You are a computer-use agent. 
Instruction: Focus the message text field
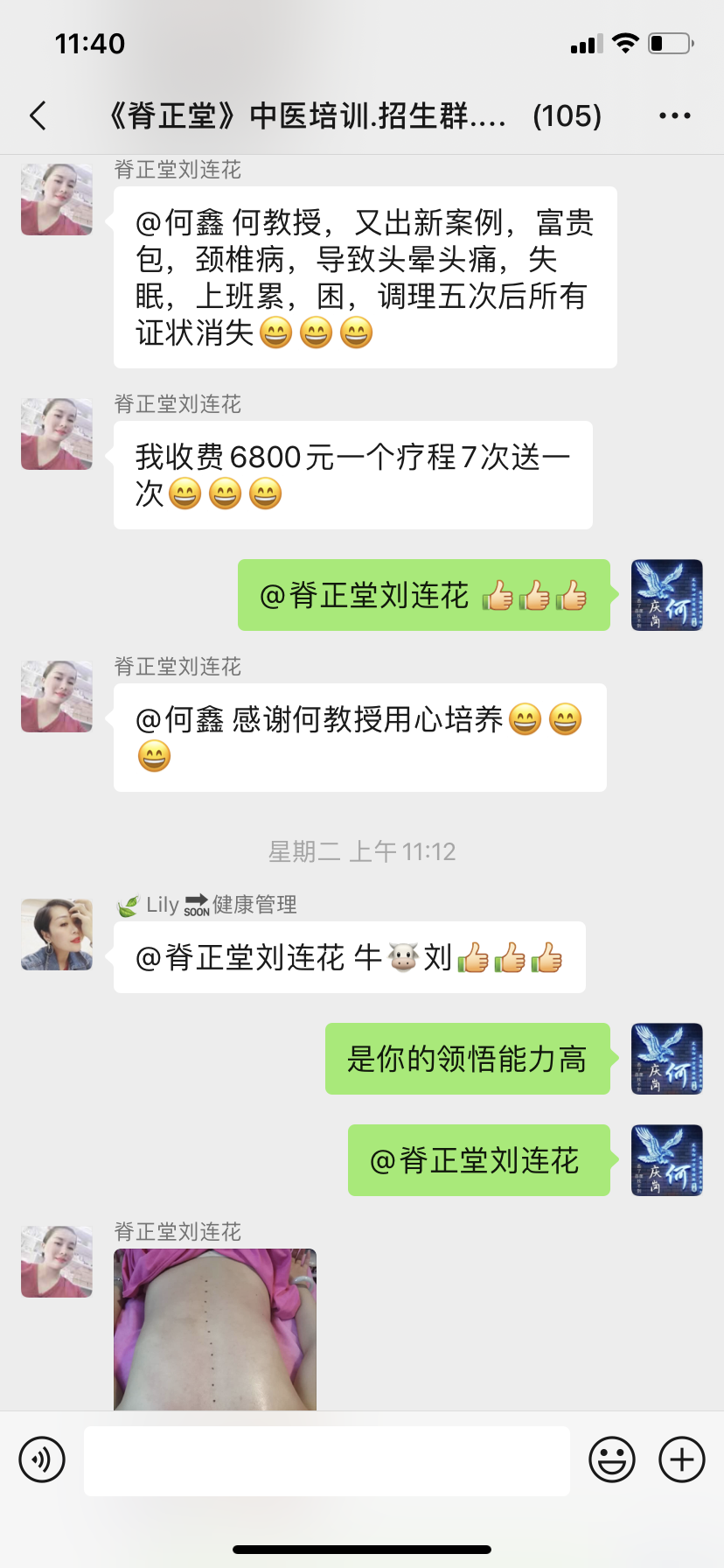[326, 1460]
